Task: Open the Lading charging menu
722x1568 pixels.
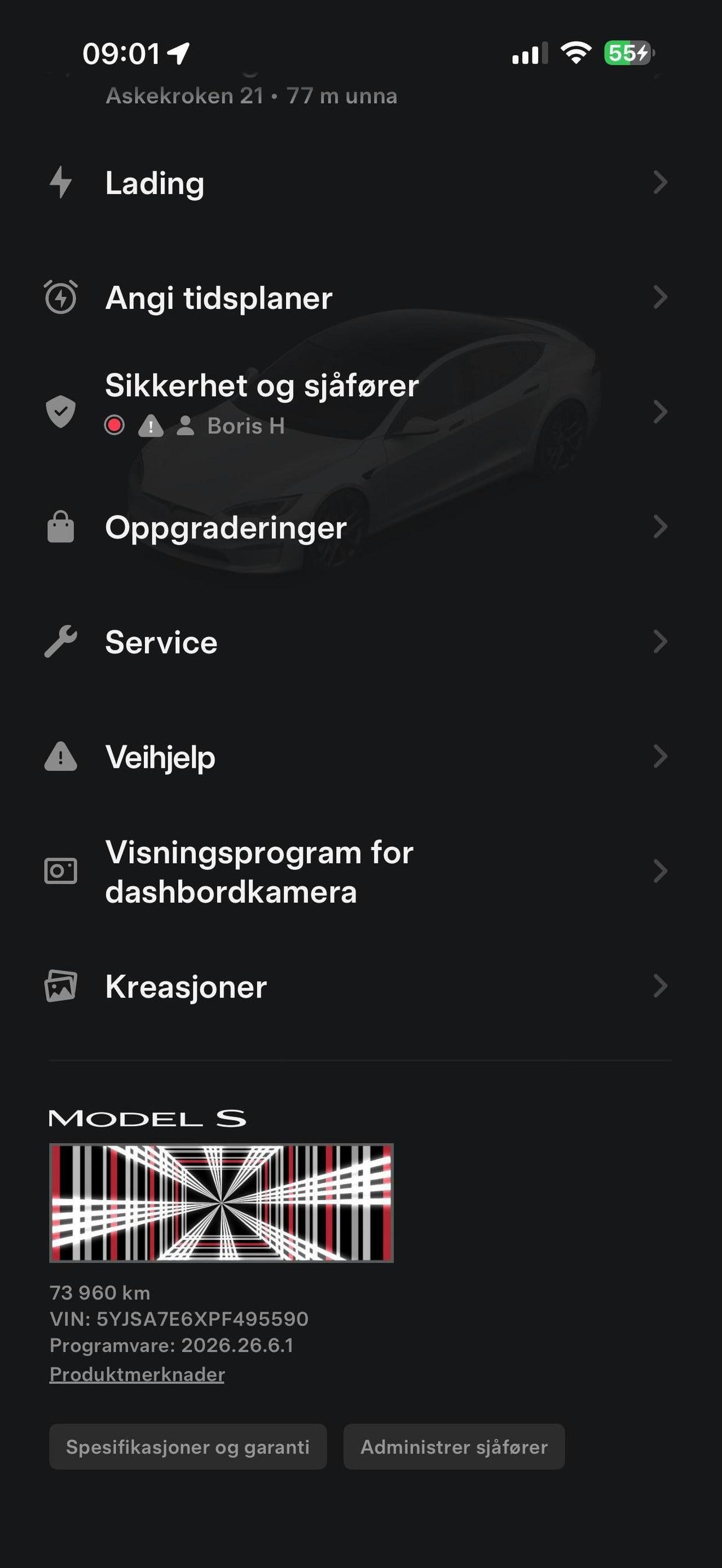Action: point(360,183)
